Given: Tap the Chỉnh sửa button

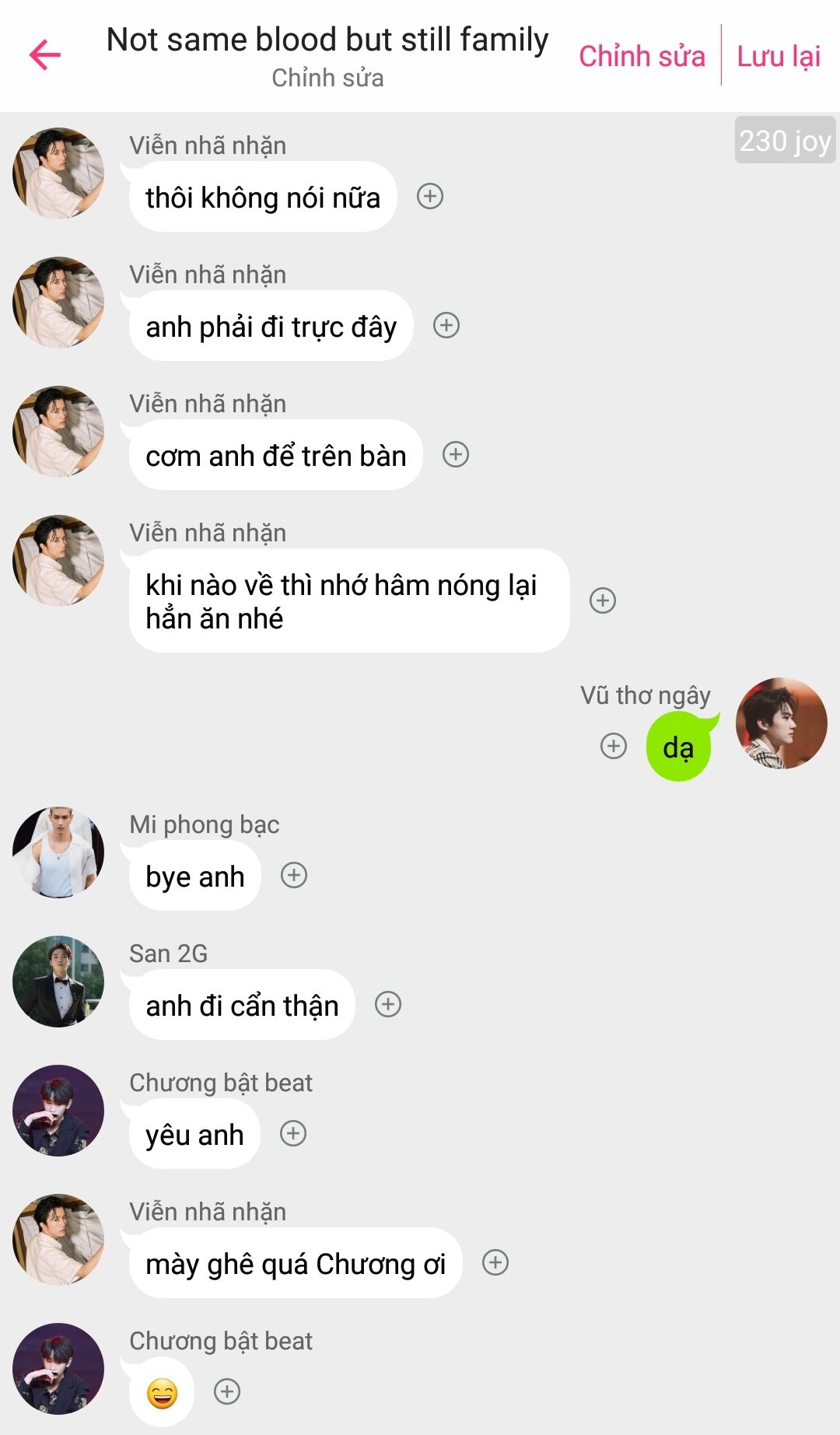Looking at the screenshot, I should point(642,56).
